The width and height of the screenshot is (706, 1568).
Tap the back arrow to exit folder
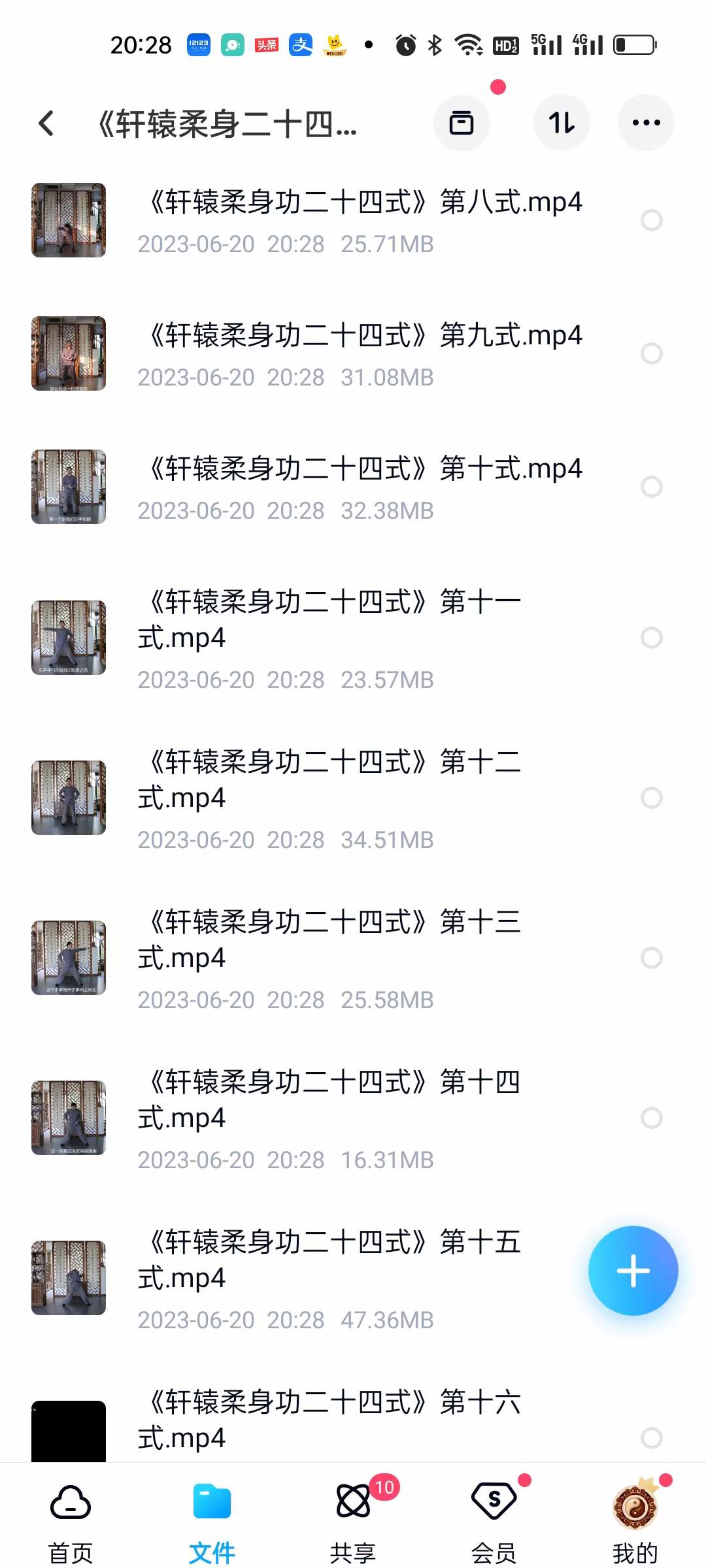click(x=46, y=123)
